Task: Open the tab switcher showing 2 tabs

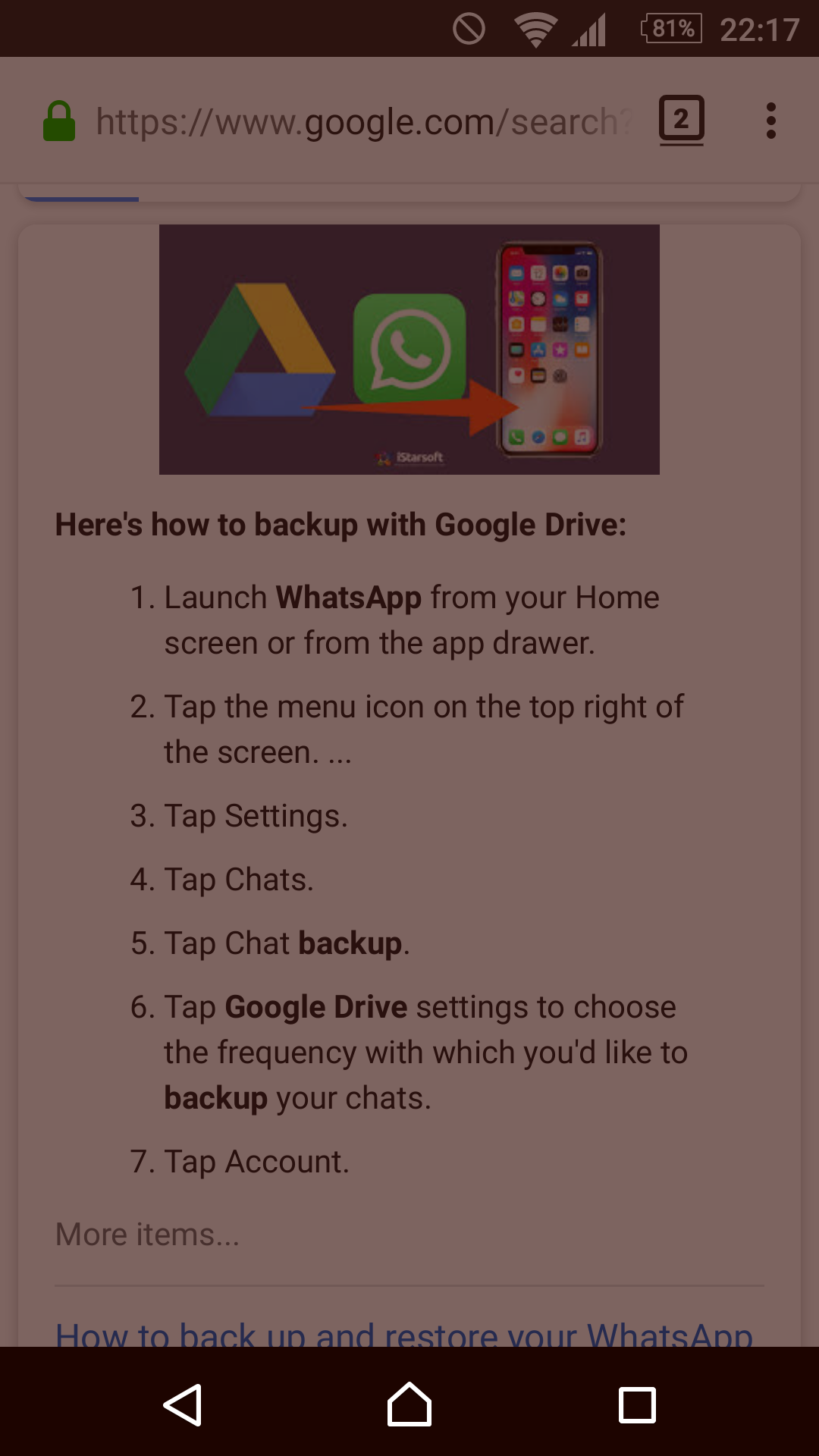Action: (681, 120)
